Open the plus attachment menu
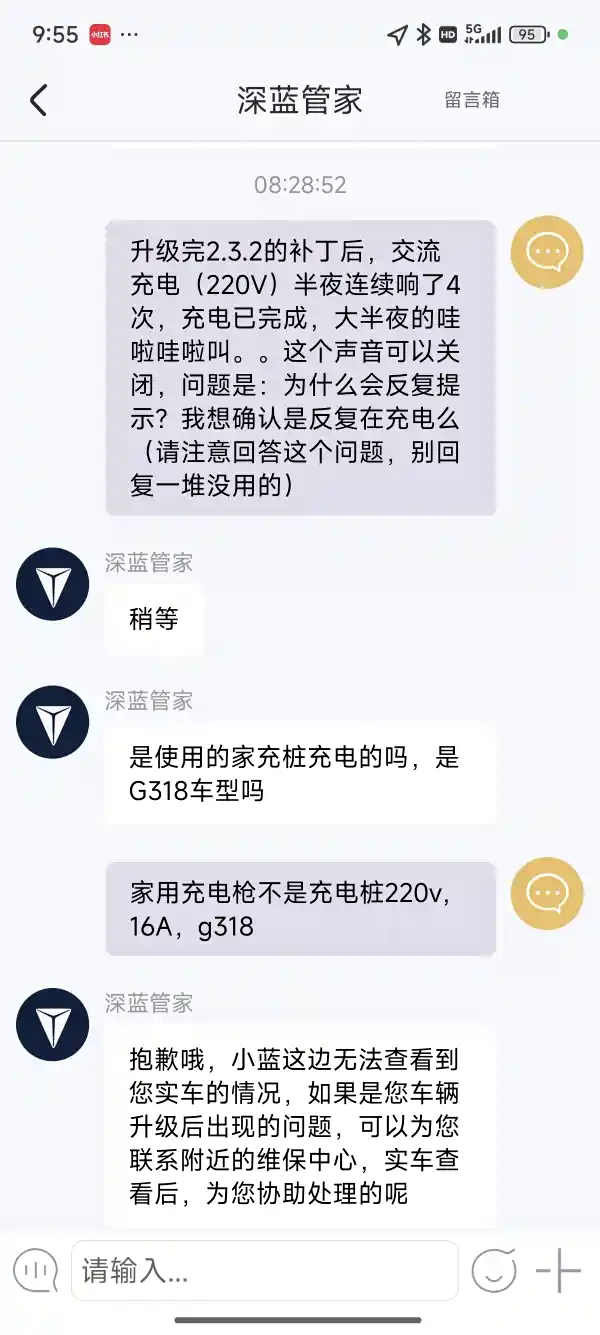This screenshot has width=600, height=1335. point(558,1271)
